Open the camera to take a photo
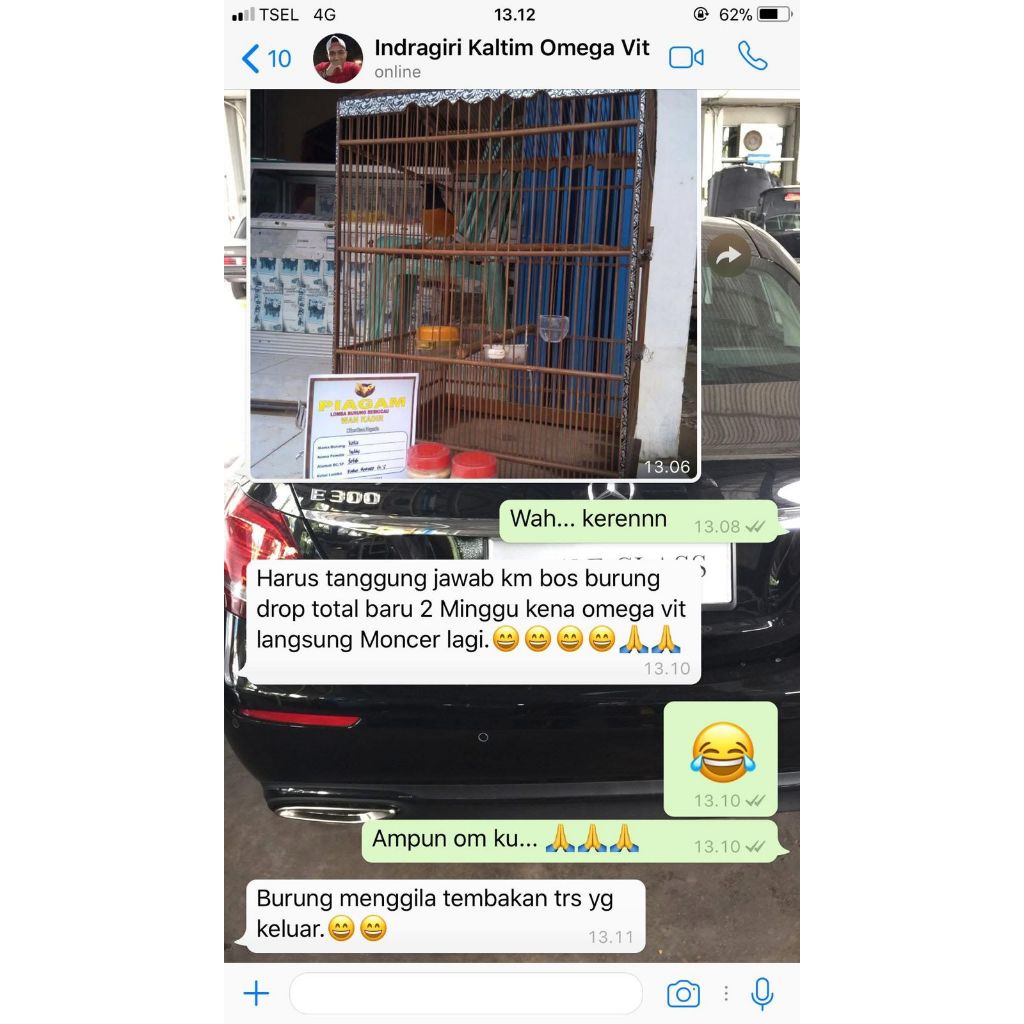The width and height of the screenshot is (1024, 1024). (683, 993)
